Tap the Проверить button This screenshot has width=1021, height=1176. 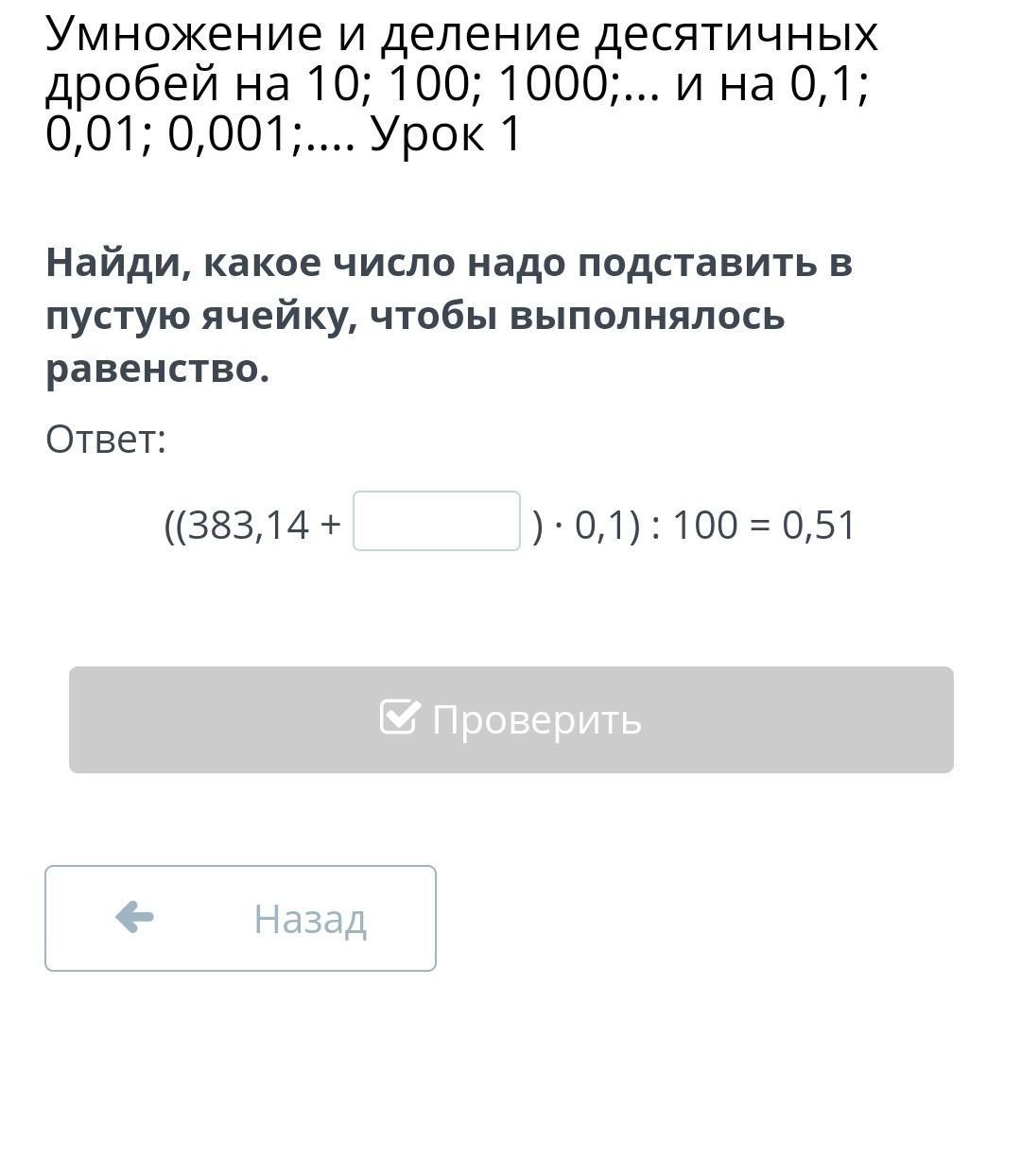tap(510, 719)
